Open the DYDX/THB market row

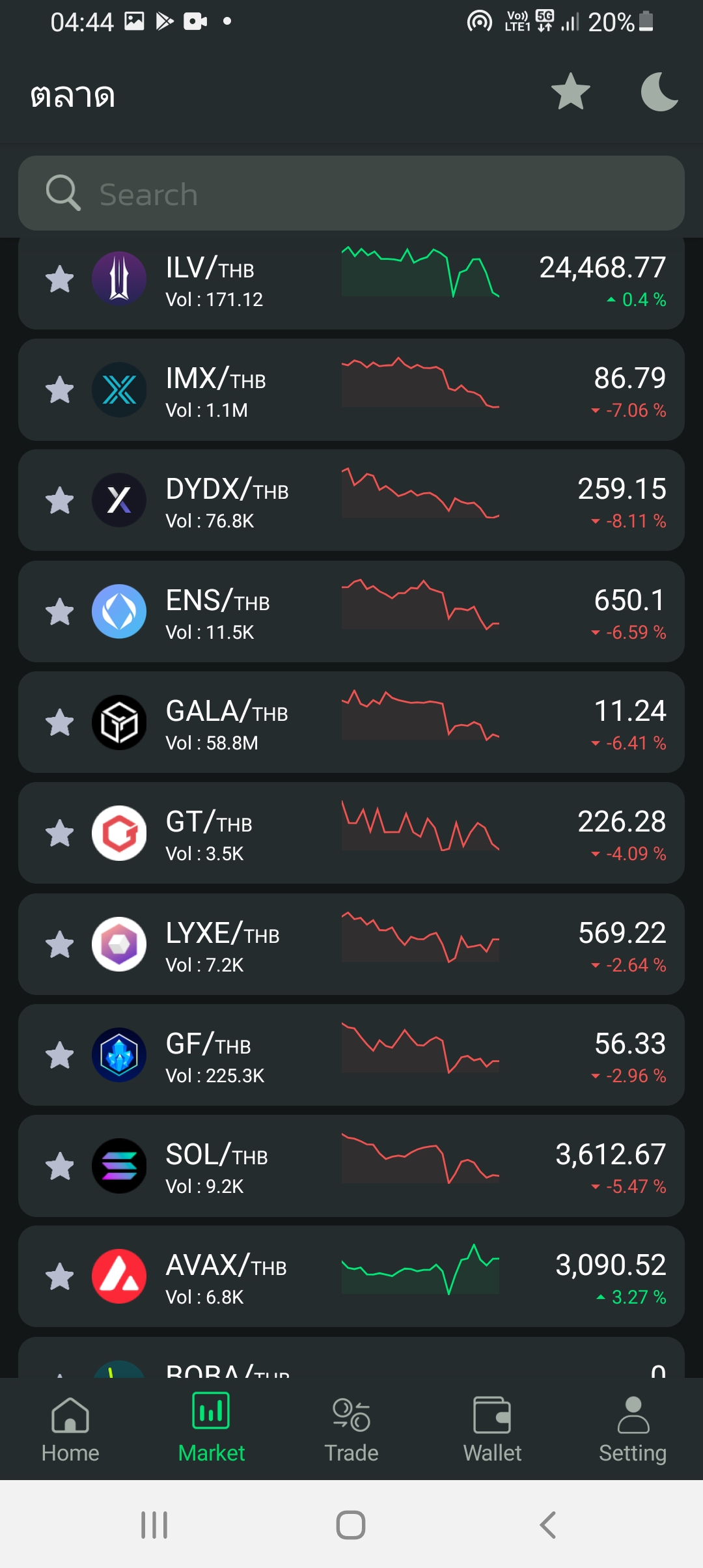tap(351, 501)
